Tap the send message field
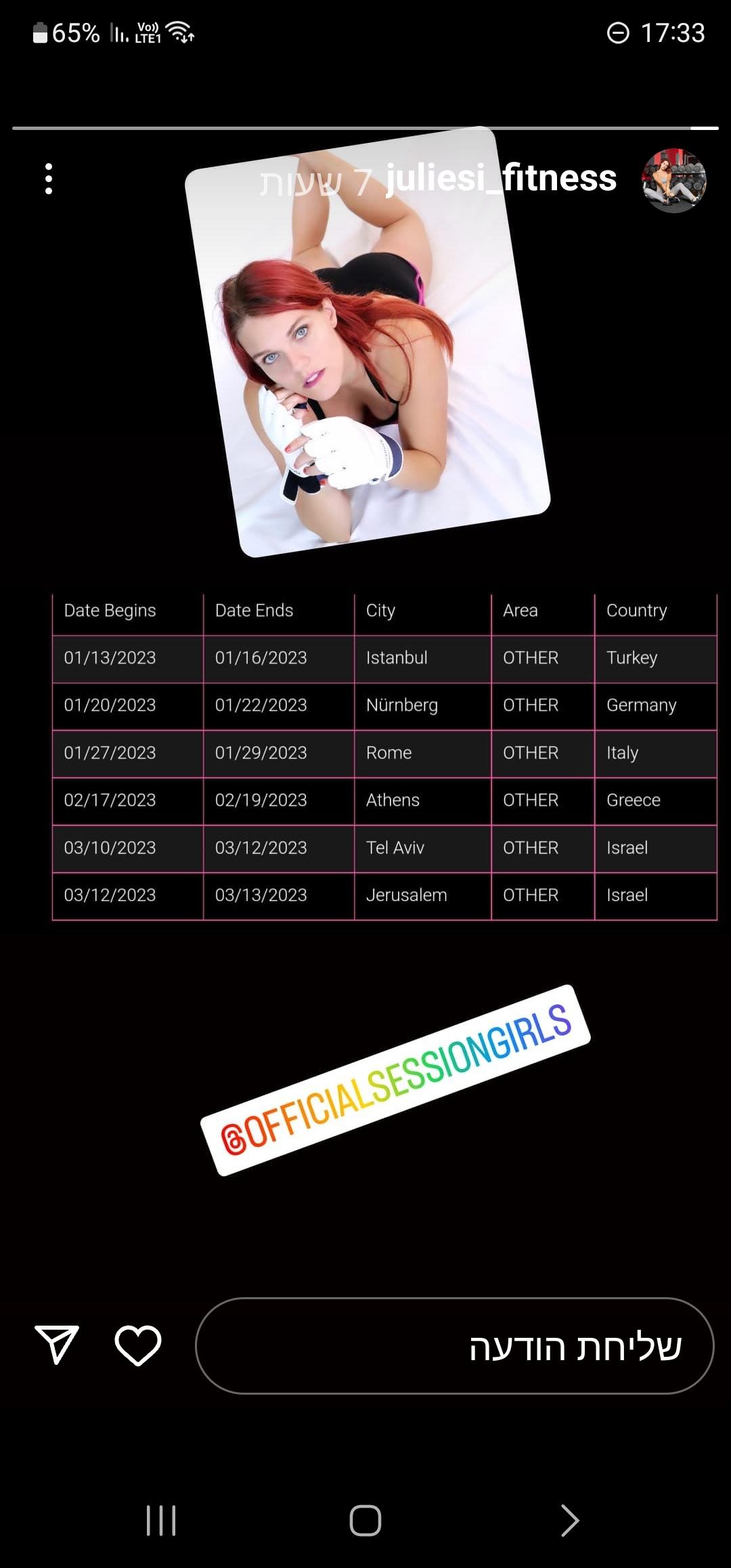The height and width of the screenshot is (1568, 731). [x=454, y=1346]
